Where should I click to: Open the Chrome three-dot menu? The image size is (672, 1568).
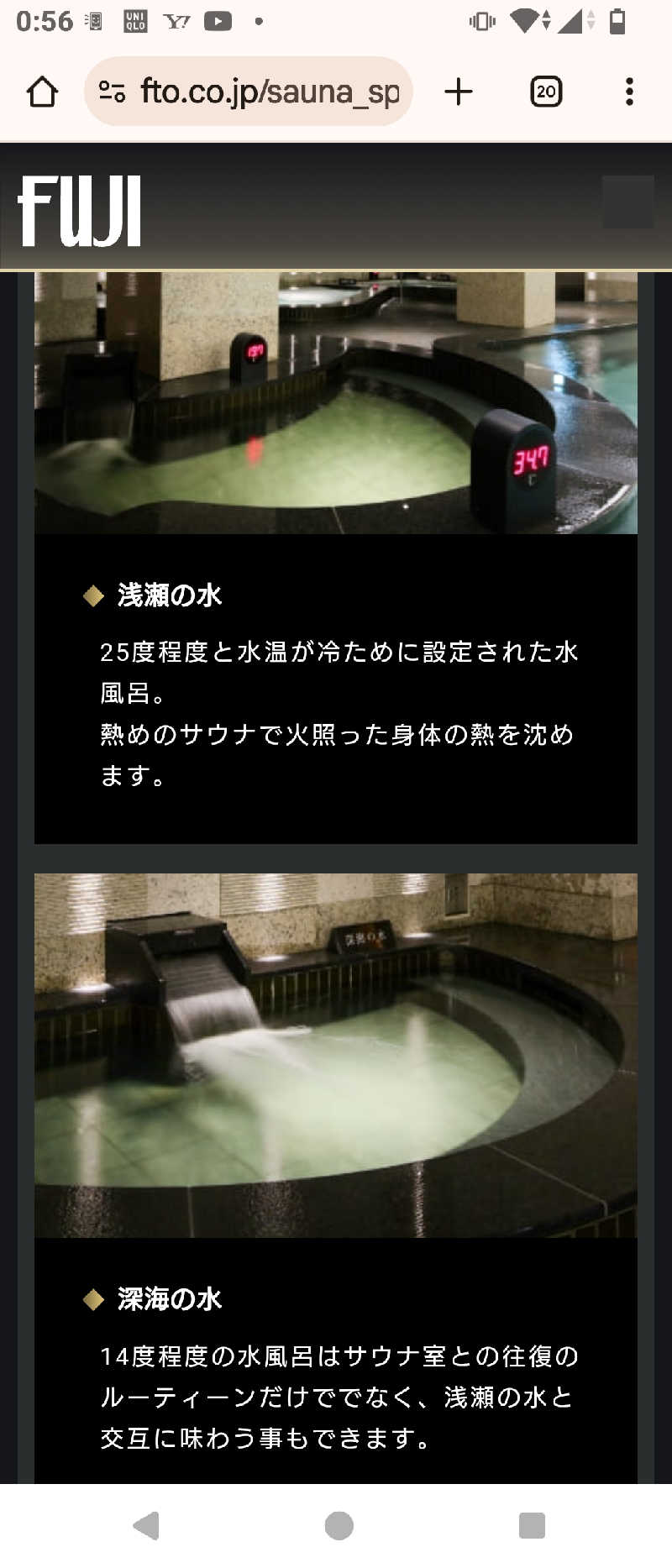pyautogui.click(x=629, y=92)
